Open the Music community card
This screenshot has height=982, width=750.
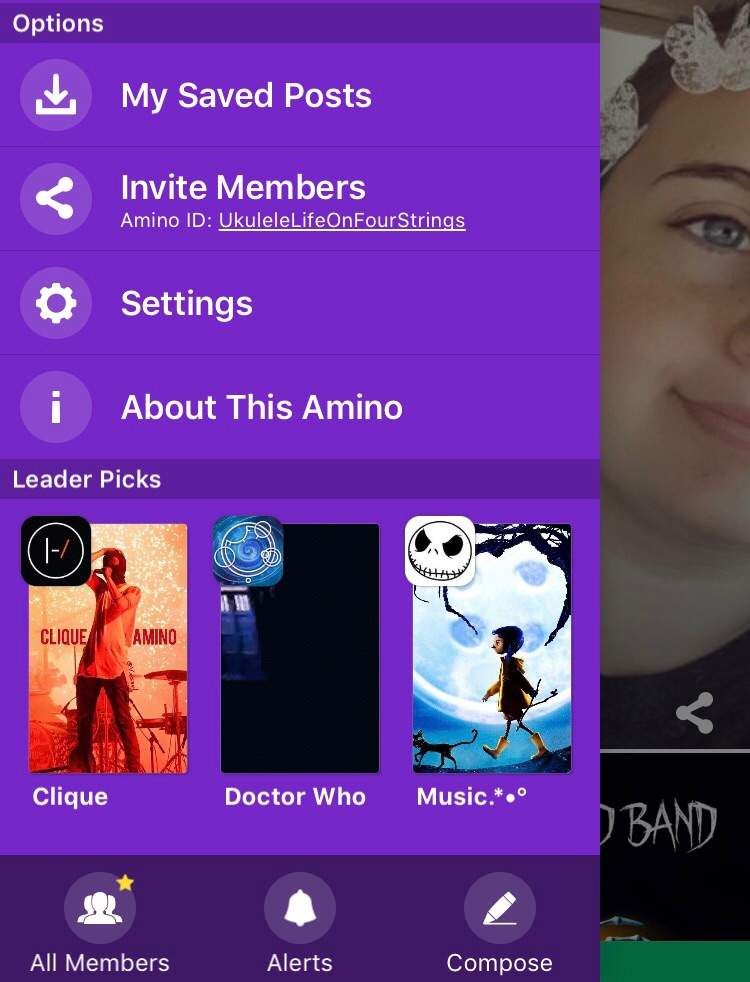click(491, 648)
